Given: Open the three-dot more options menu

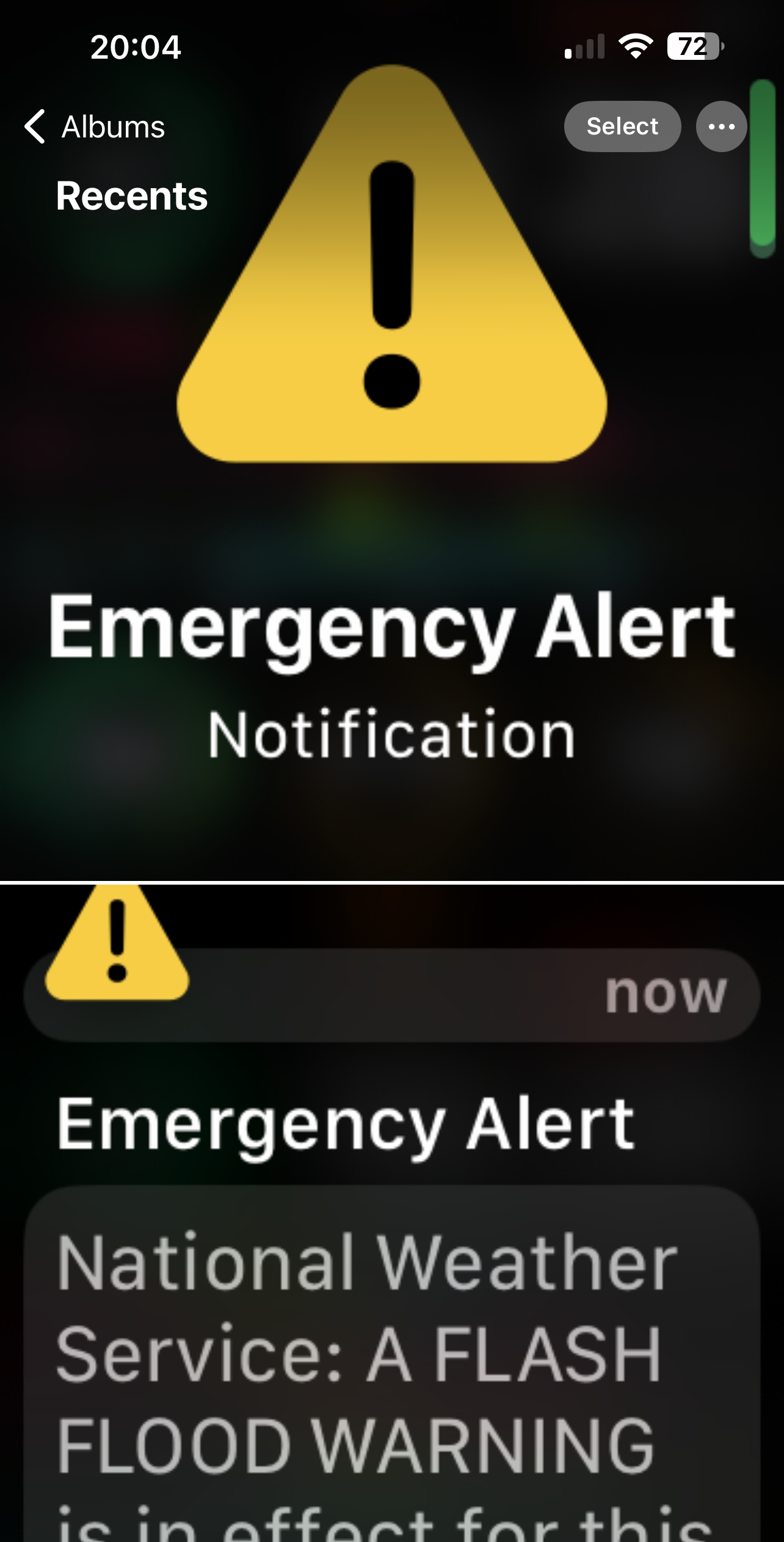Looking at the screenshot, I should [721, 126].
